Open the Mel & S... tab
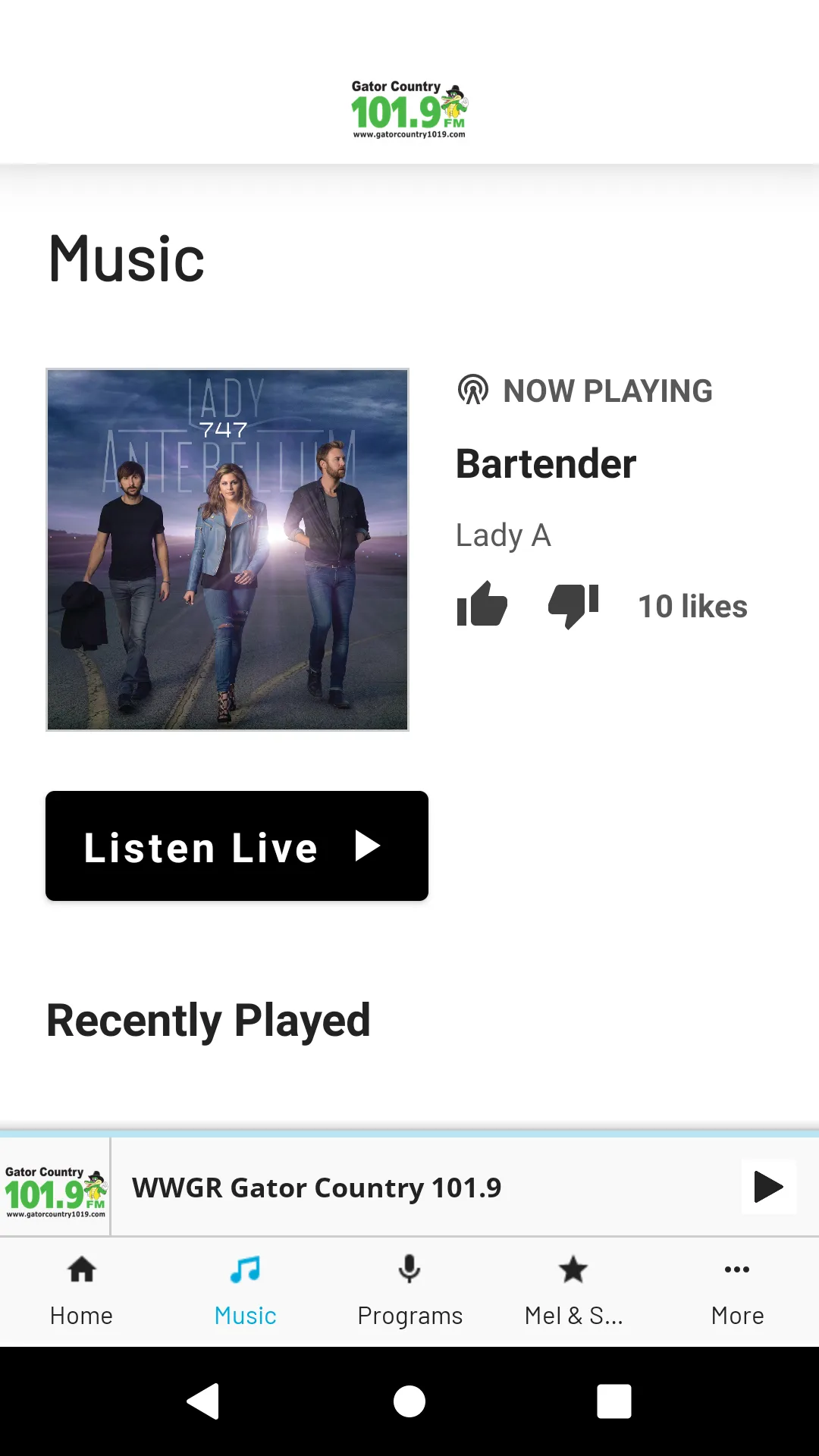The image size is (819, 1456). tap(573, 1291)
